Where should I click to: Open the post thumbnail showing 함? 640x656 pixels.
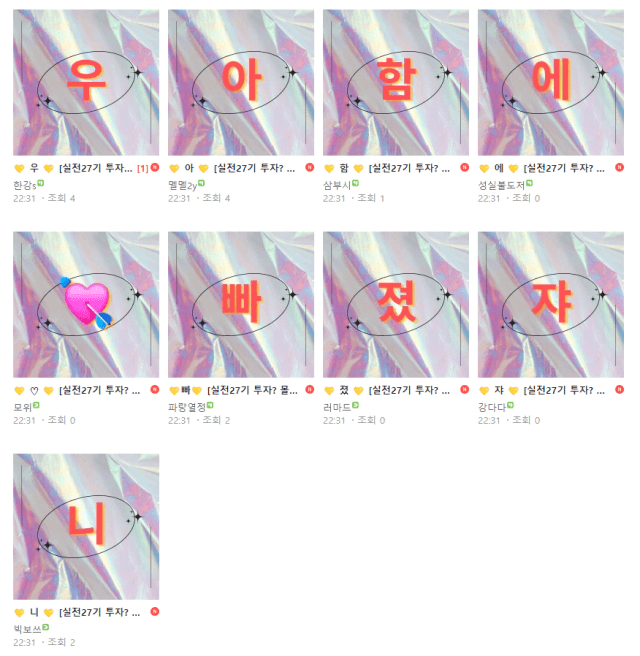396,82
